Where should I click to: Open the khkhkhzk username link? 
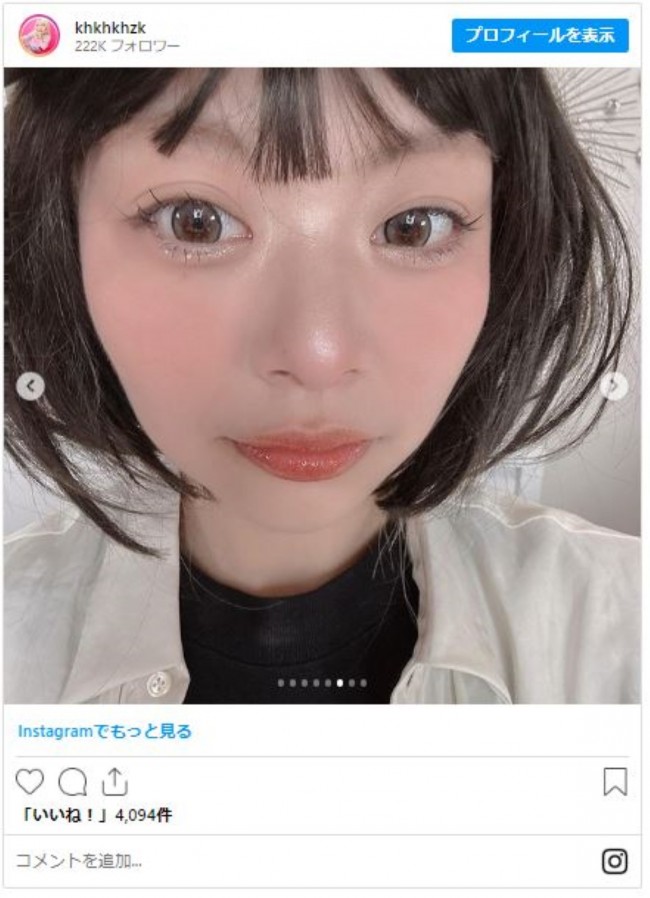coord(110,28)
